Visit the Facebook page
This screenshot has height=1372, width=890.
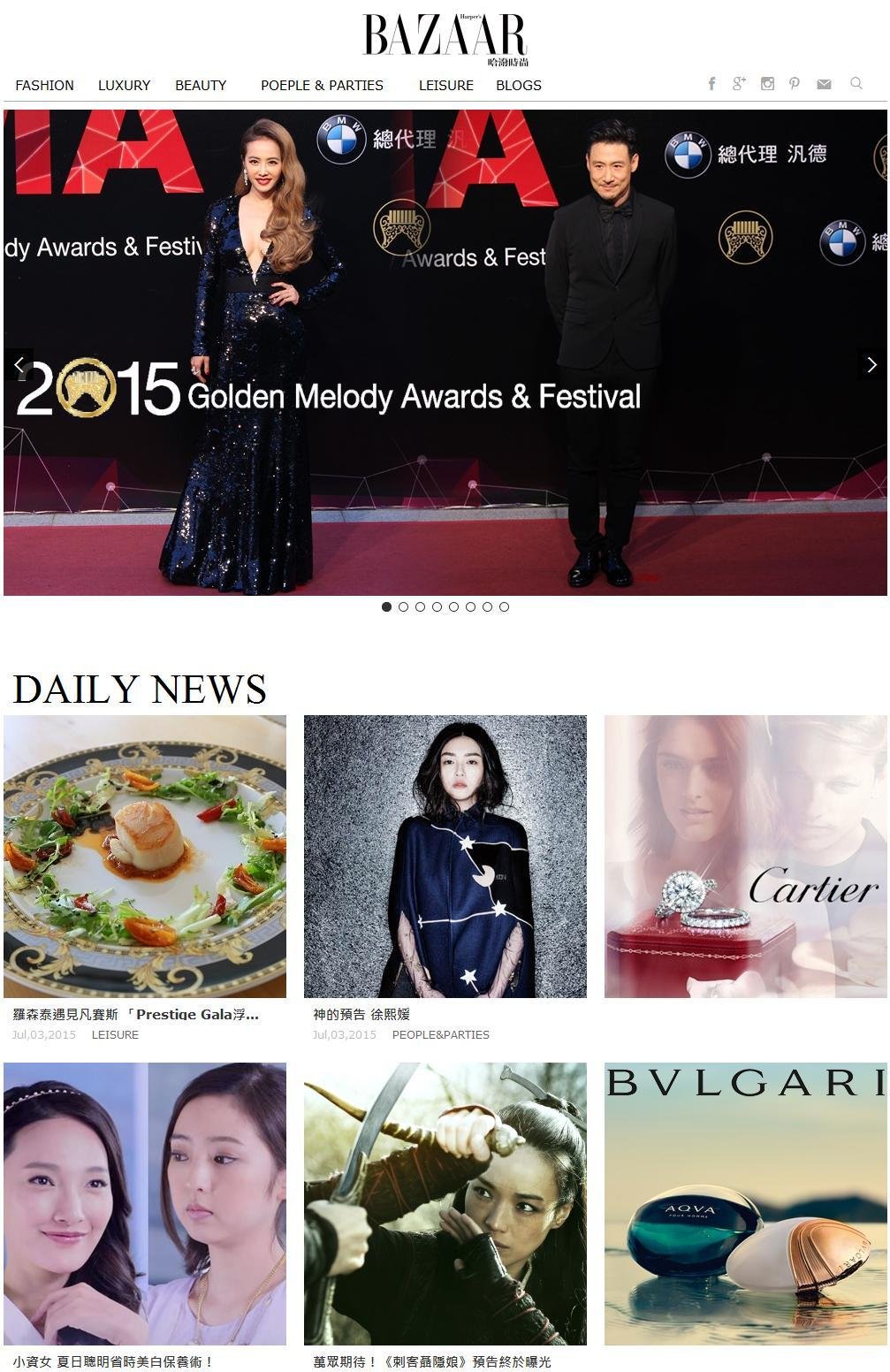(711, 84)
